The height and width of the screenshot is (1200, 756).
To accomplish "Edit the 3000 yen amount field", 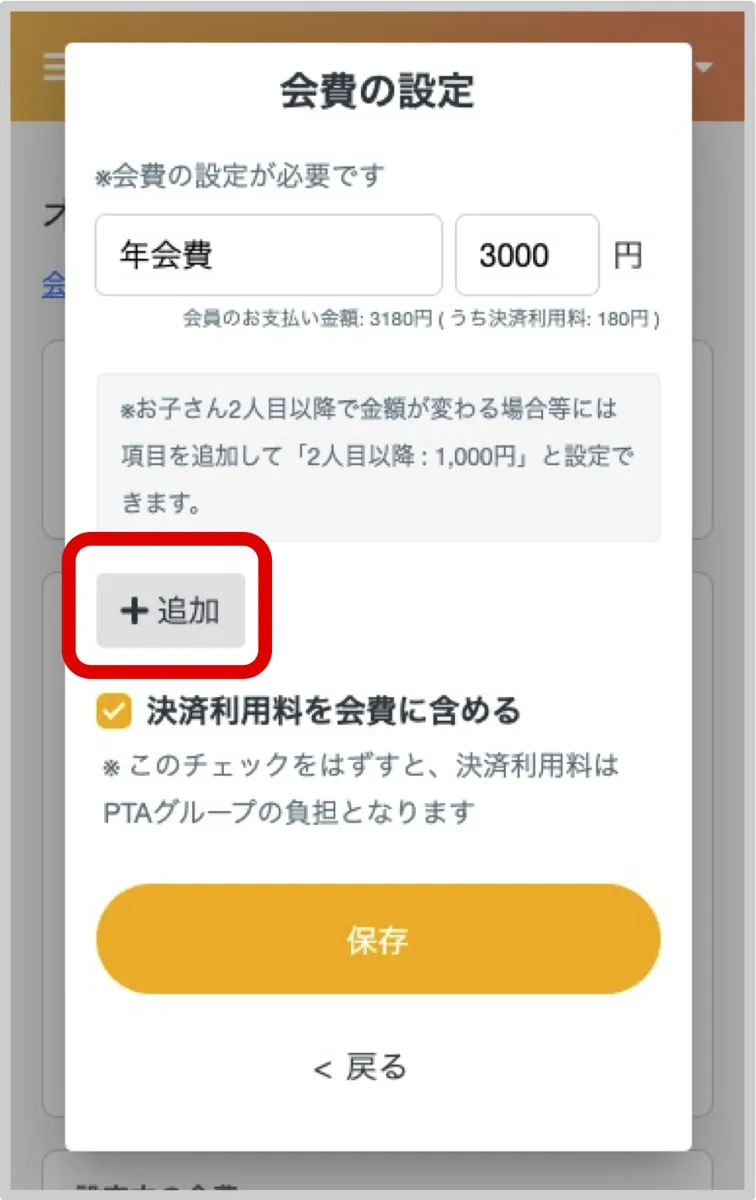I will pos(527,255).
